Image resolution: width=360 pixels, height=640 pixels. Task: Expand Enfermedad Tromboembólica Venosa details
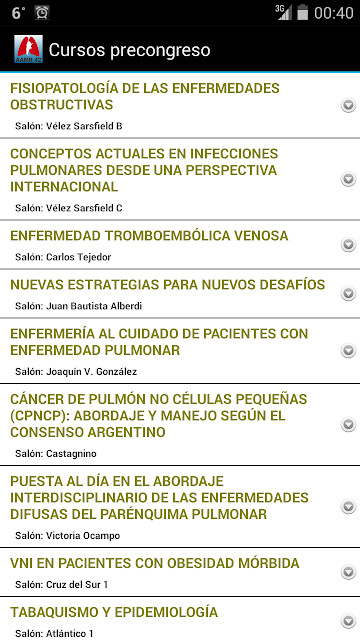(348, 244)
